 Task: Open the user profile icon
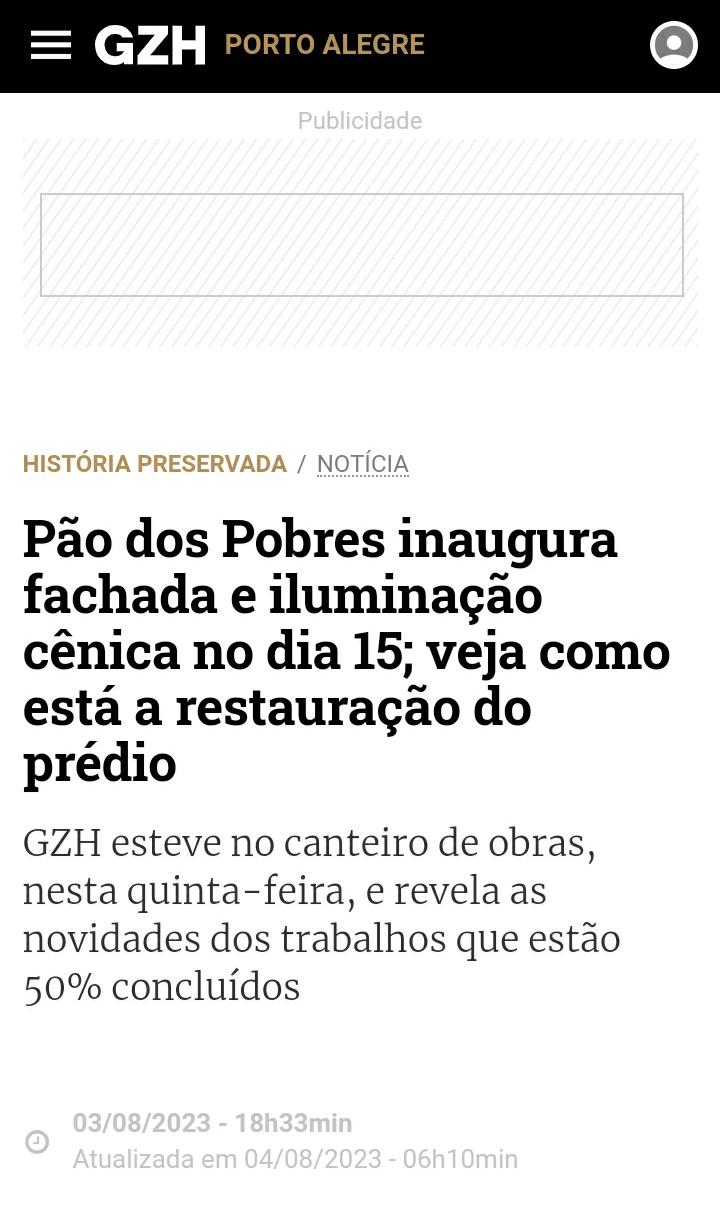pyautogui.click(x=673, y=45)
